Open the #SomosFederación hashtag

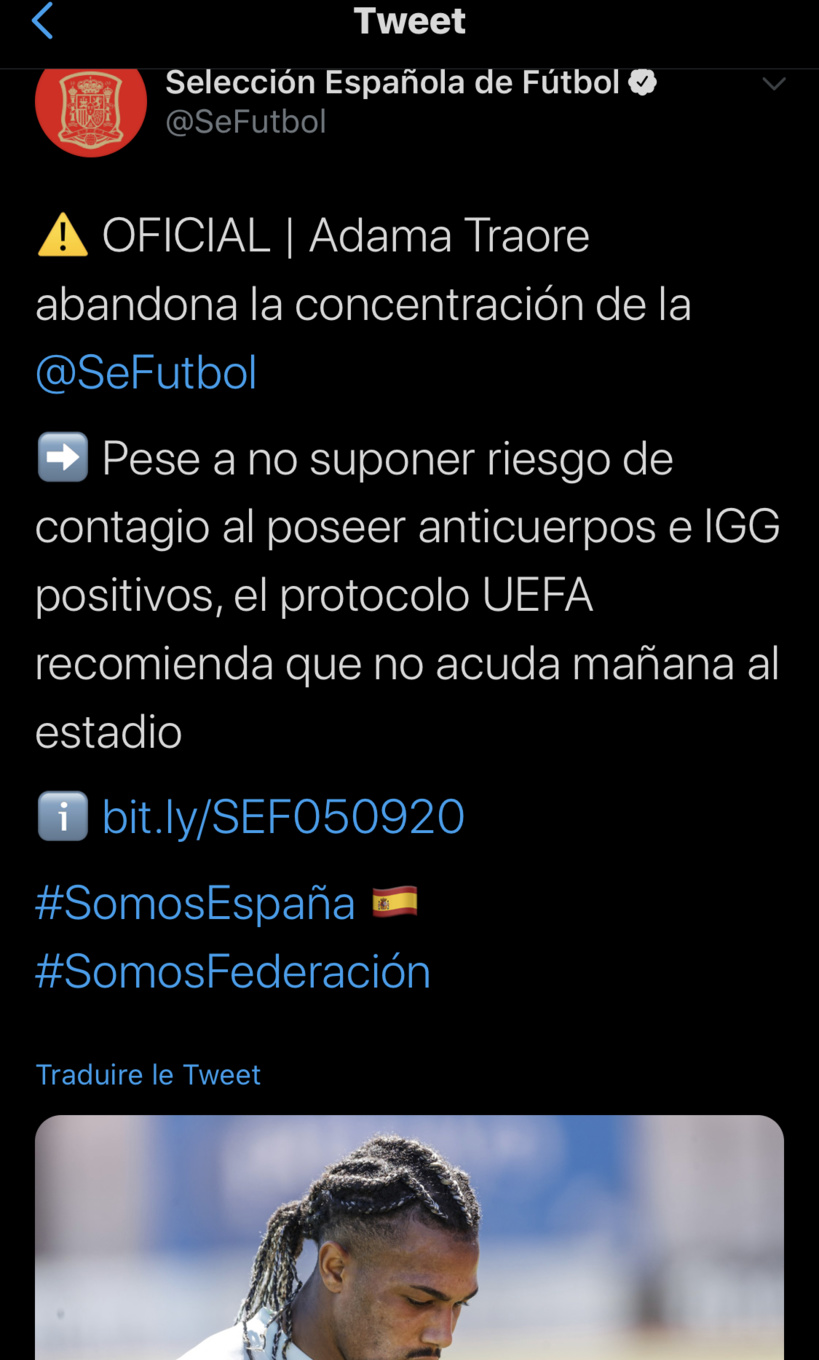pyautogui.click(x=233, y=972)
